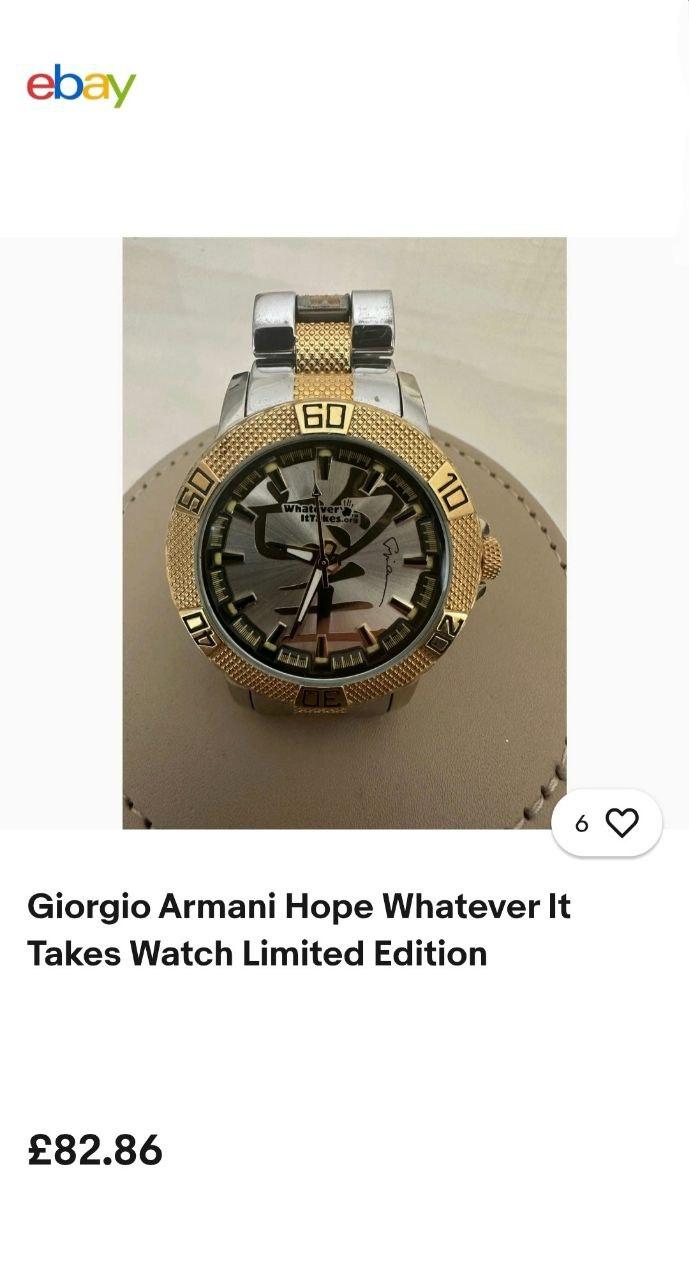Open the Giorgio Armani watch photo
Image resolution: width=689 pixels, height=1280 pixels.
[x=344, y=532]
